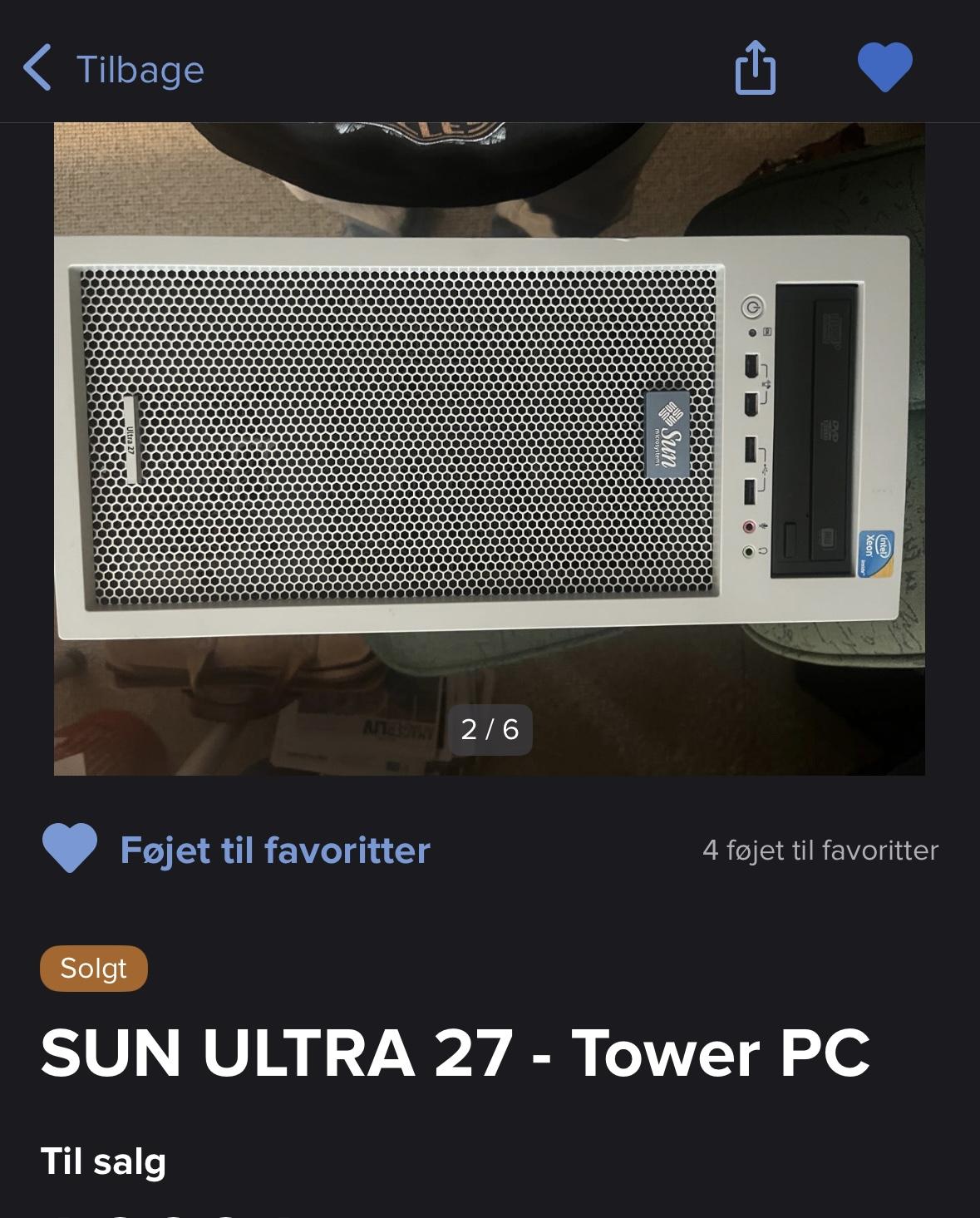Toggle the heart icon in the top bar
The image size is (980, 1218).
pyautogui.click(x=884, y=67)
